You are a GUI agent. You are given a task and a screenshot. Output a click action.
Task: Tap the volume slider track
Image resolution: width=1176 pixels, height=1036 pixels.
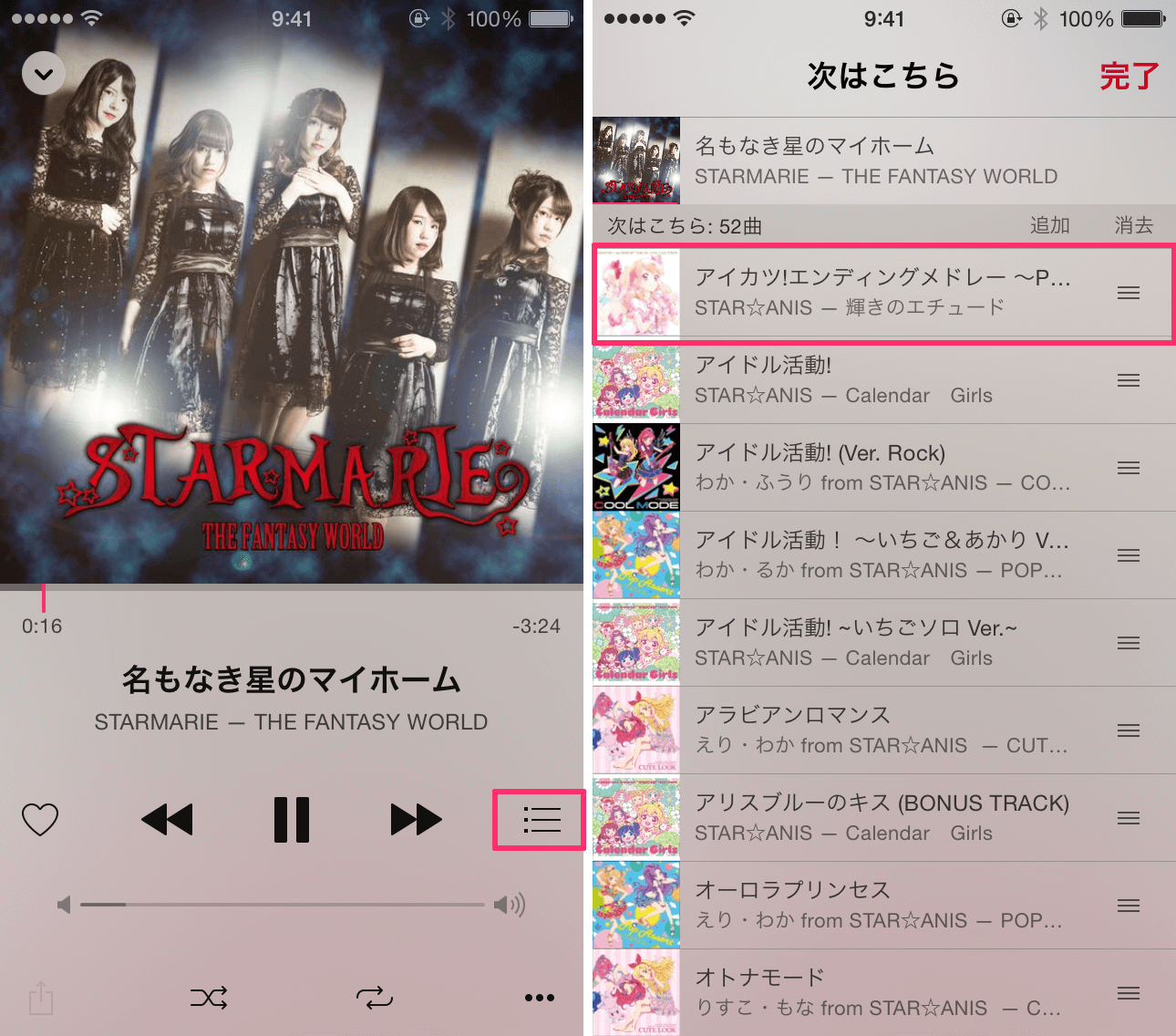point(283,905)
